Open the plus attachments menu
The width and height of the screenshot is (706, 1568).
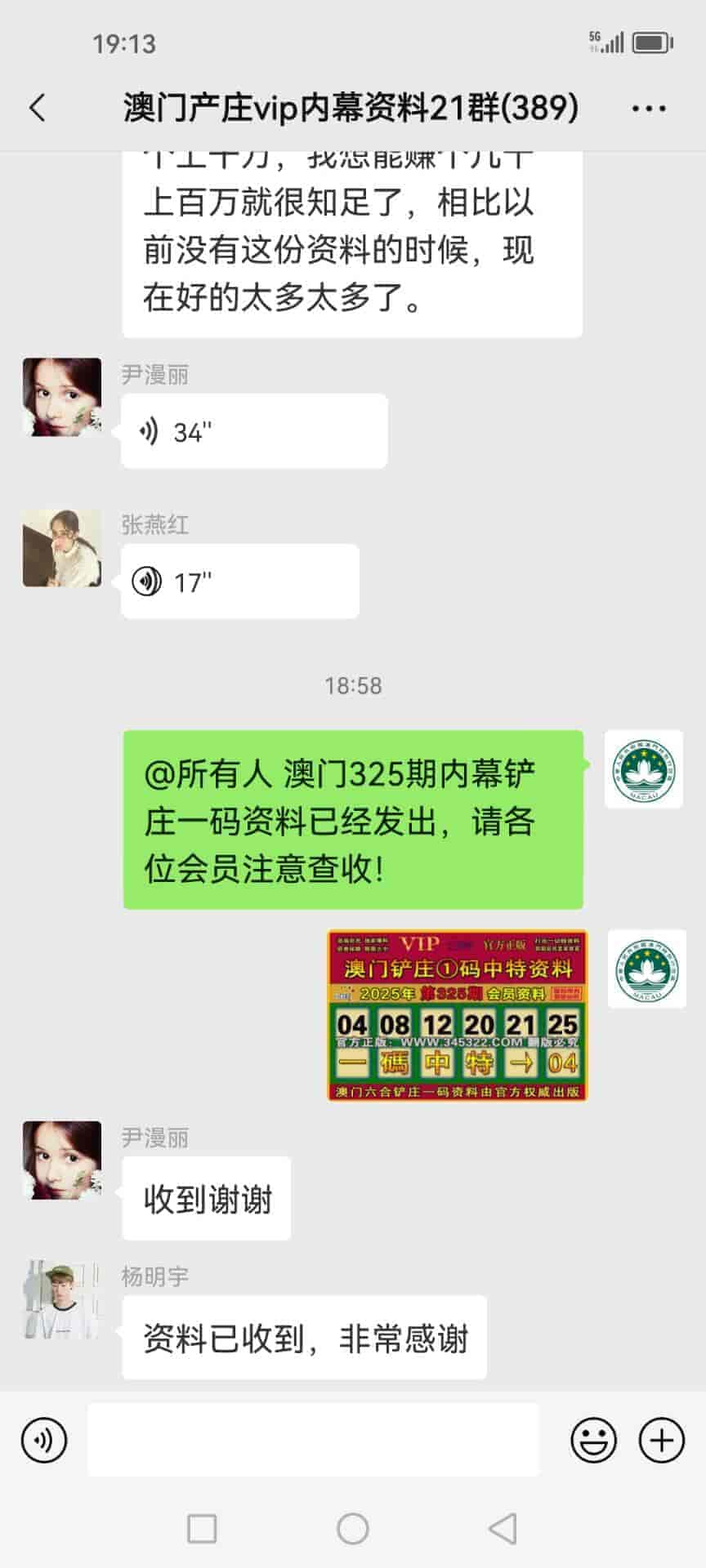pyautogui.click(x=661, y=1440)
